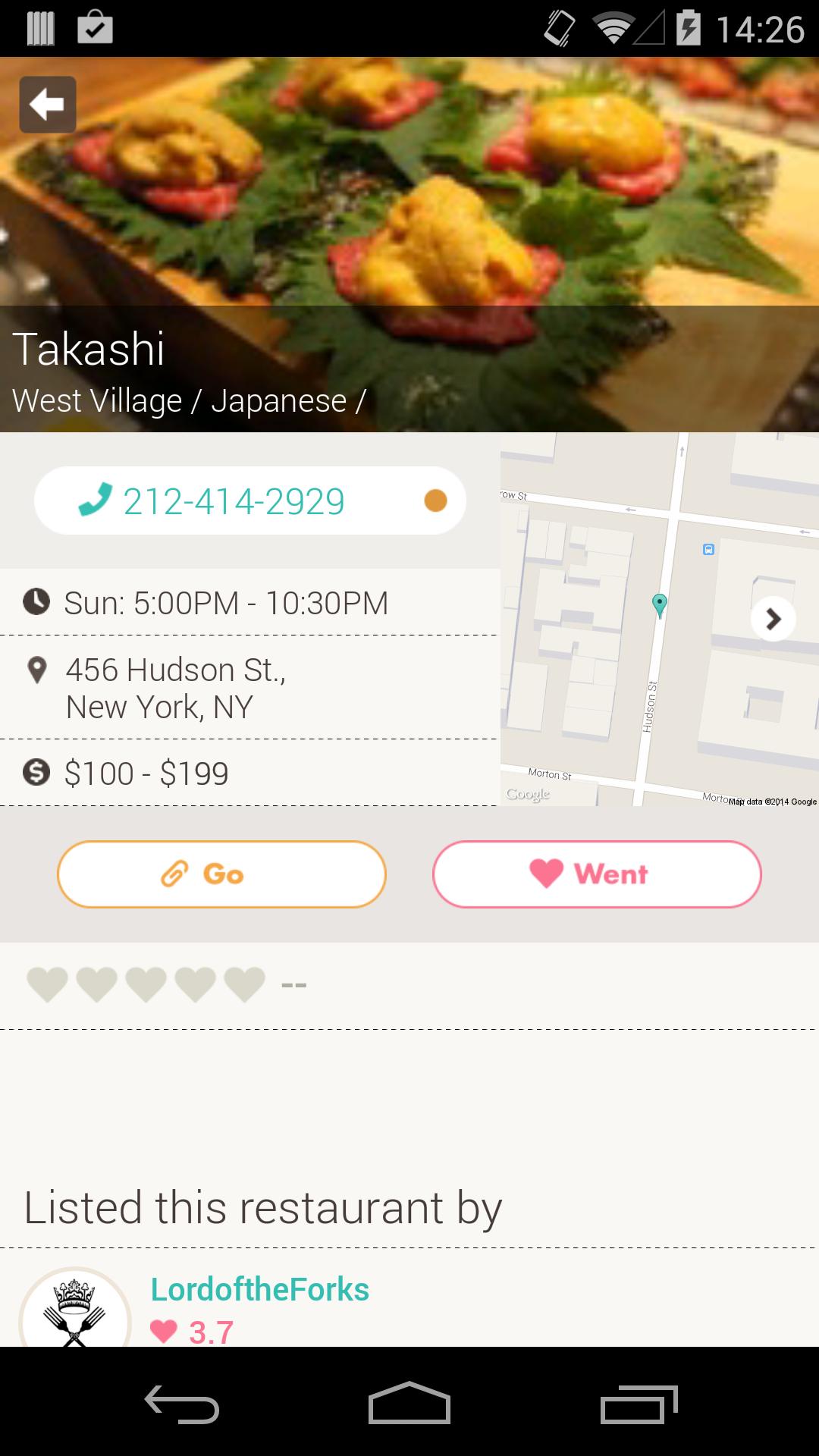
Task: Select the phone icon next to 212-414-2929
Action: click(93, 500)
